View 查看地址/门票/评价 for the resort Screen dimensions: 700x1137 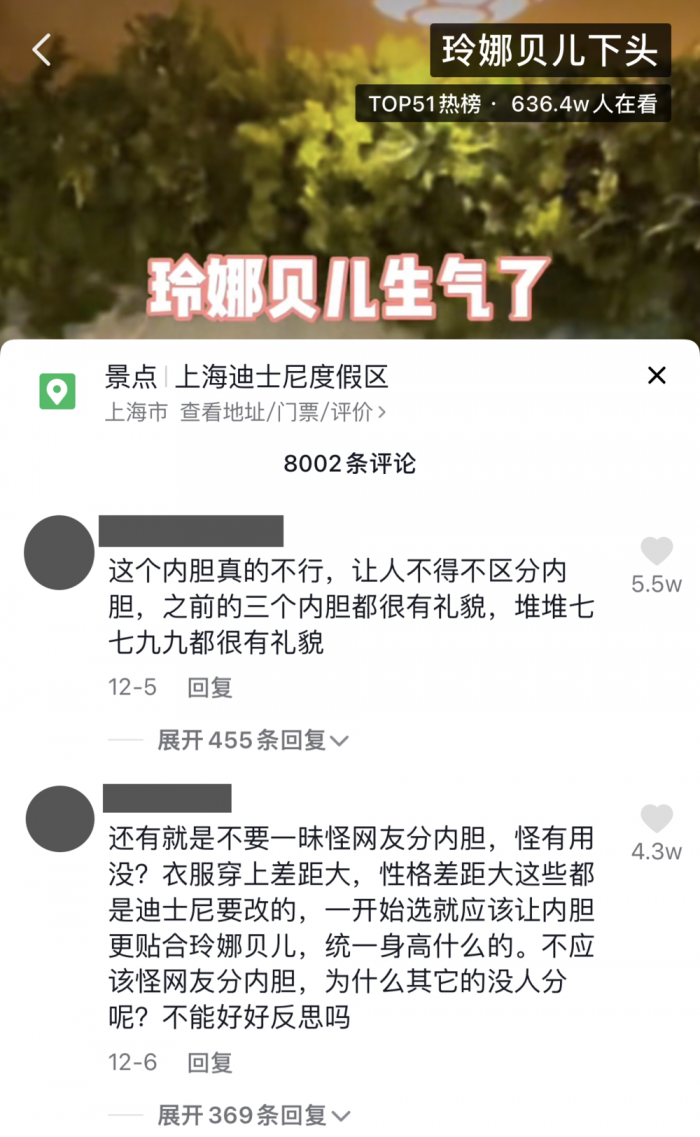coord(282,411)
